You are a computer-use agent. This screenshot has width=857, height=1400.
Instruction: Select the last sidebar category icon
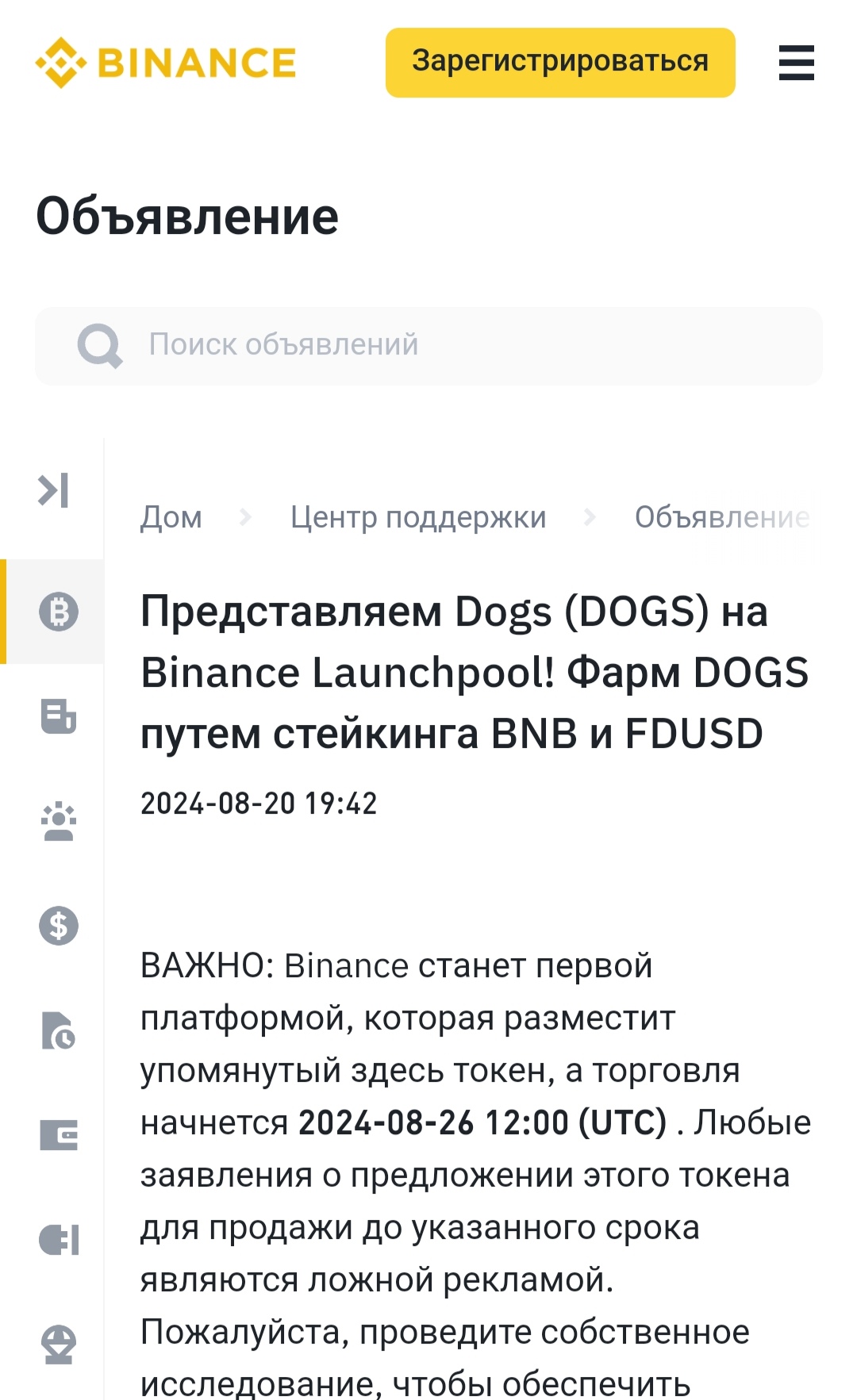point(59,1344)
